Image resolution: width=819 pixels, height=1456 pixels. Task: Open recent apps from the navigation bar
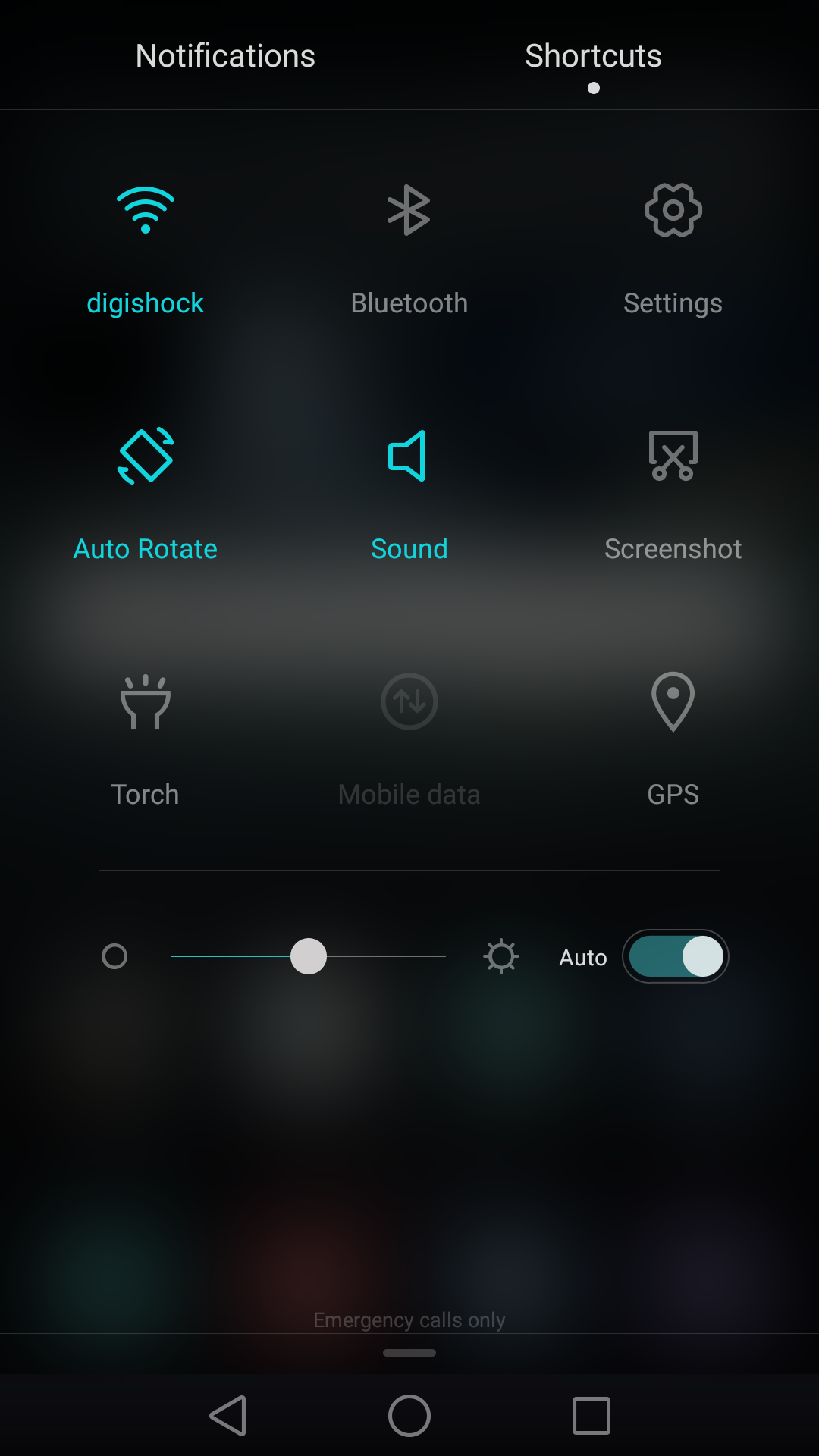(x=591, y=1416)
